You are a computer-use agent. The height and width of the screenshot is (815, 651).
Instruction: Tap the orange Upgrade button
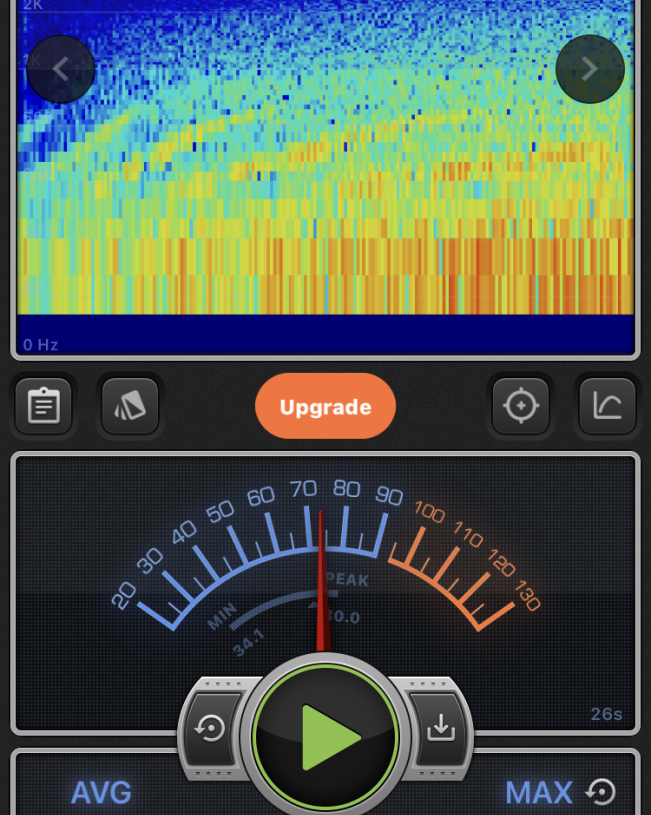[325, 407]
